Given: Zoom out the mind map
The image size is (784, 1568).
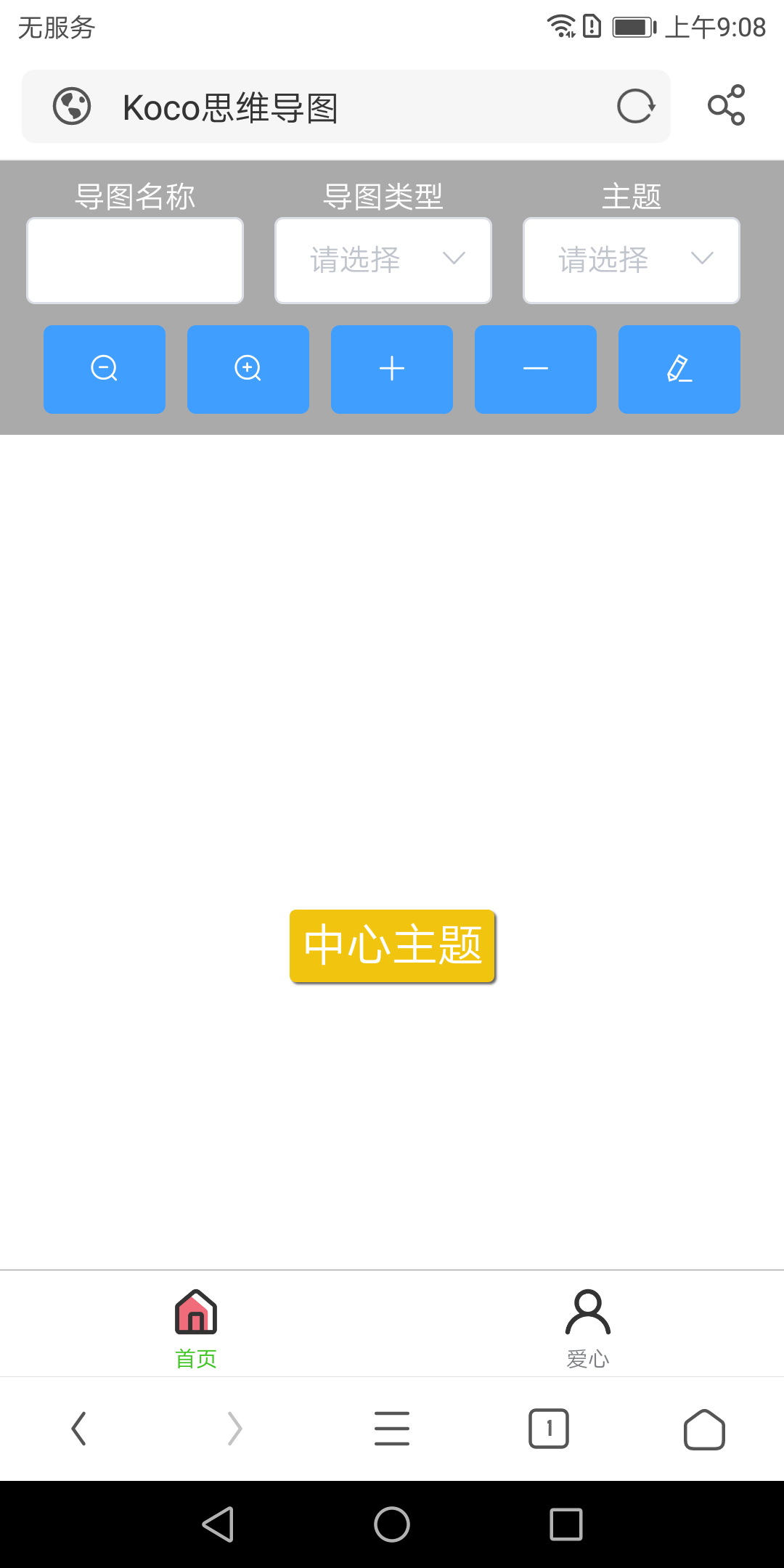Looking at the screenshot, I should 105,369.
